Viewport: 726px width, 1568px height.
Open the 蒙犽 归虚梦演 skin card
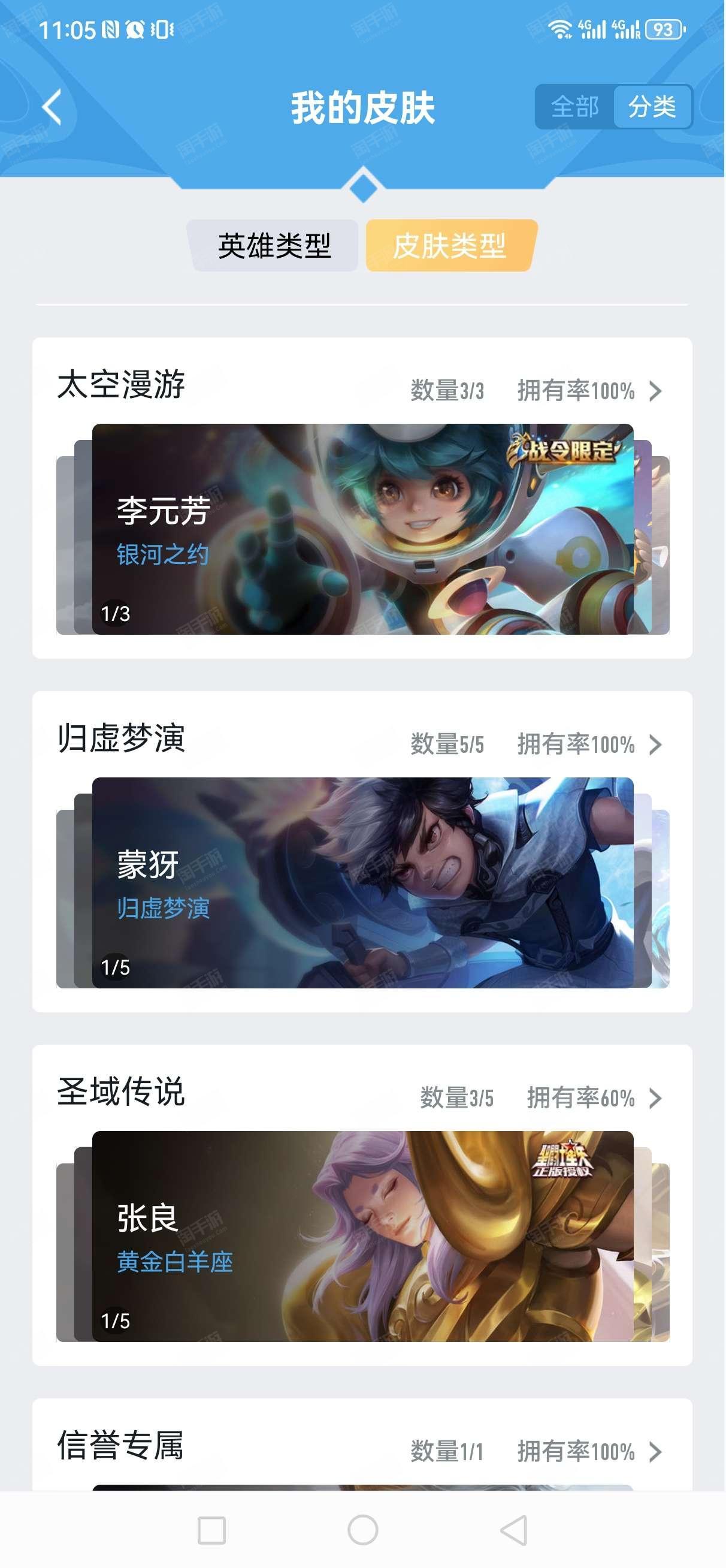click(x=362, y=883)
